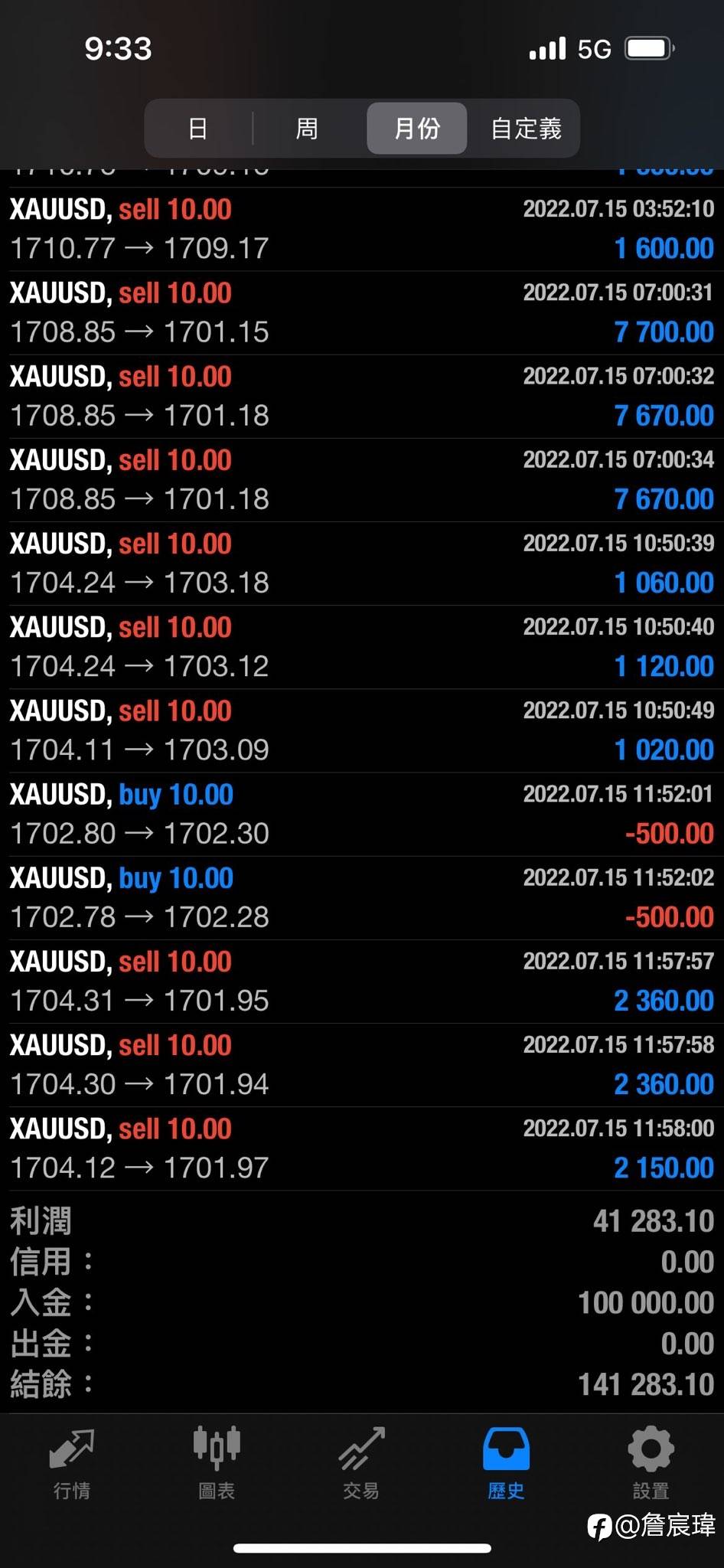Expand the sell trade closed at 03:52:10
The image size is (724, 1568).
click(x=362, y=229)
